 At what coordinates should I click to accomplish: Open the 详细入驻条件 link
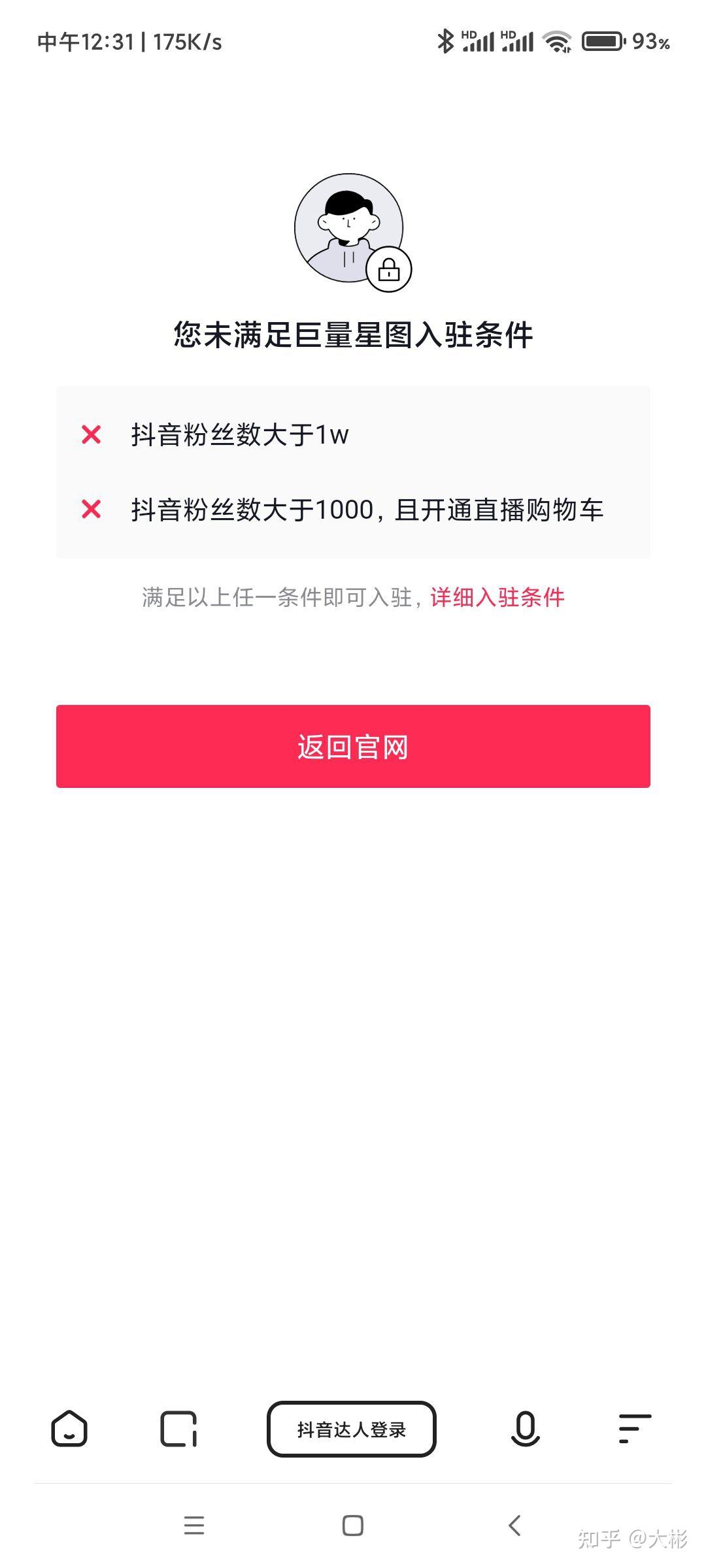tap(497, 597)
